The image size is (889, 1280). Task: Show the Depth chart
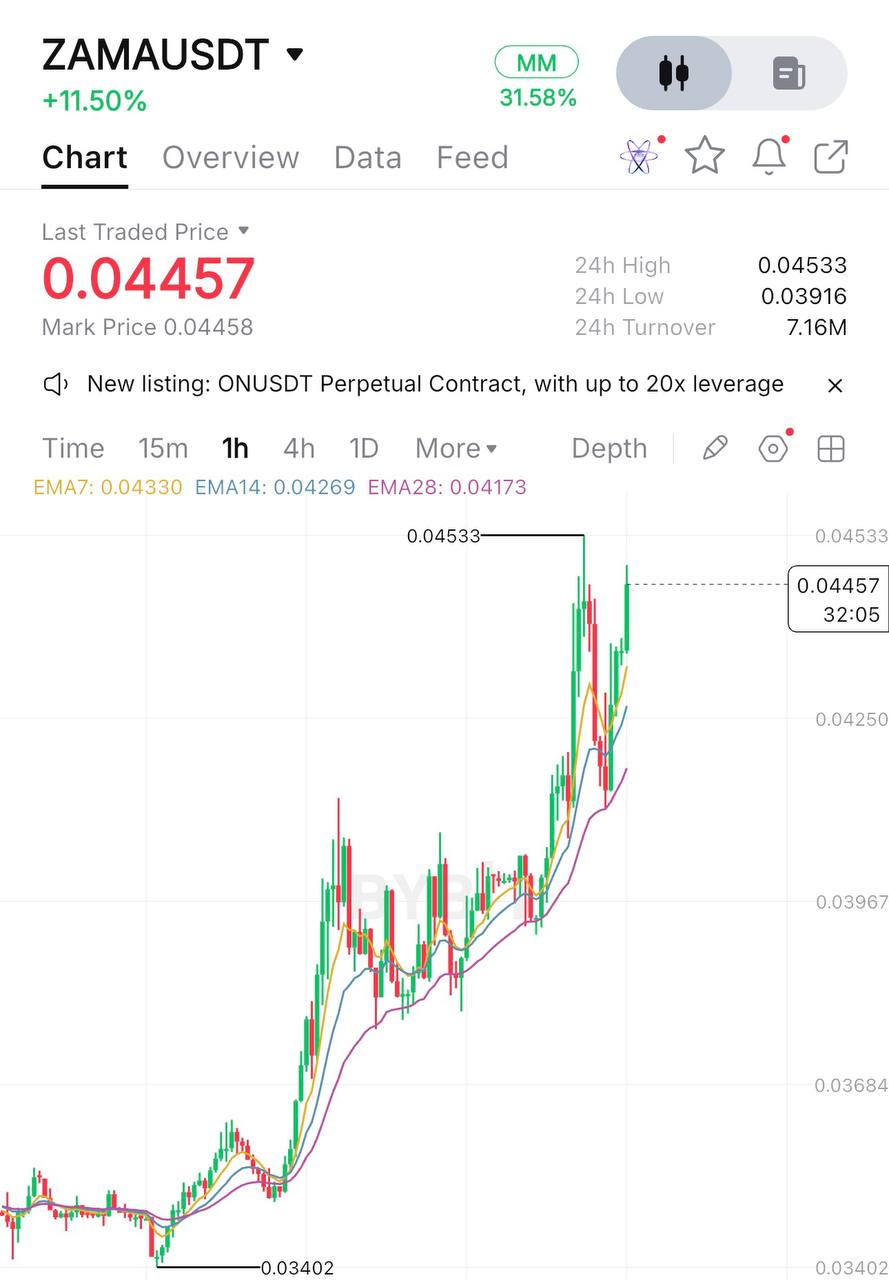click(x=609, y=449)
